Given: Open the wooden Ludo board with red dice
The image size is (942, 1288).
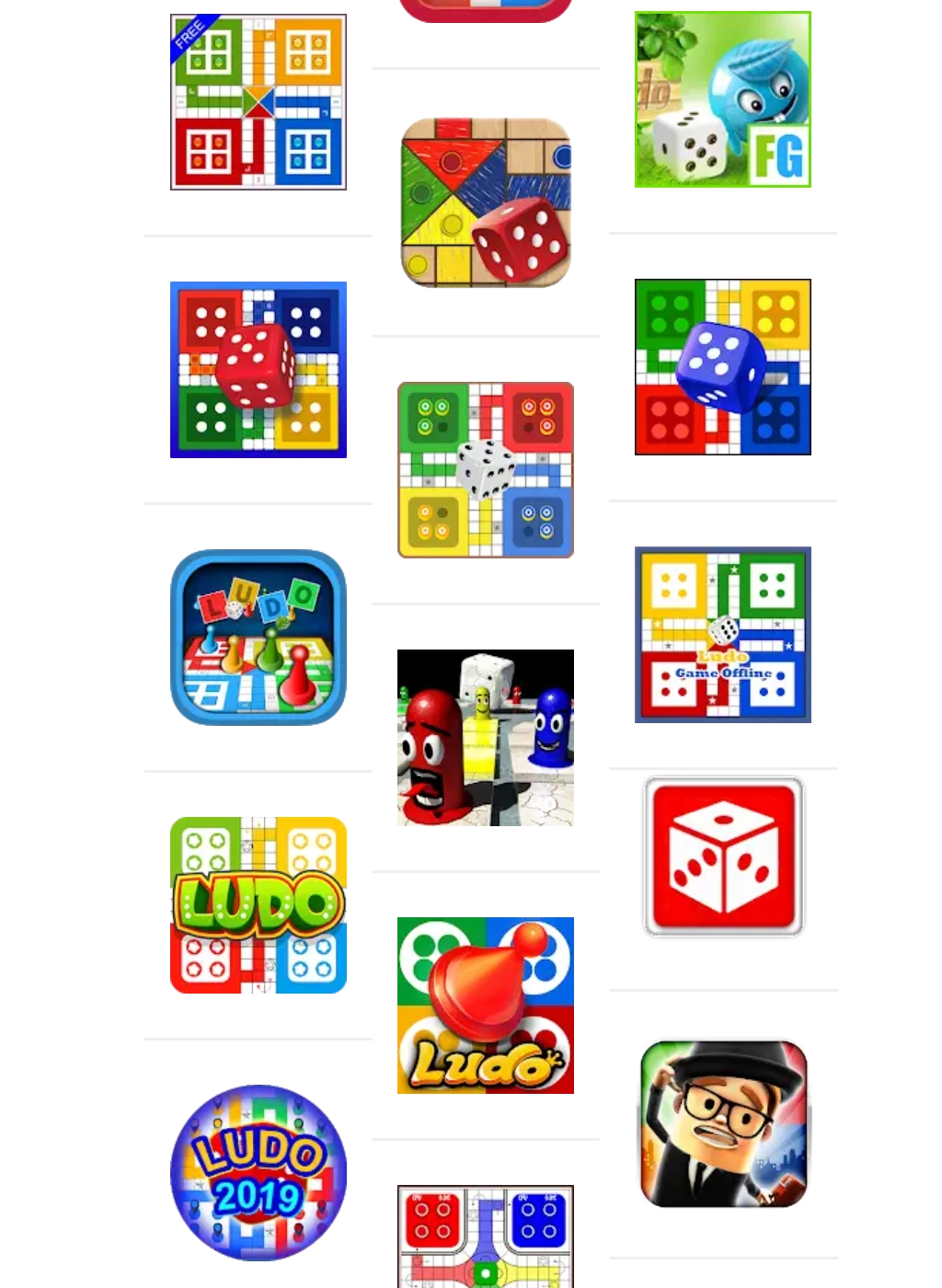Looking at the screenshot, I should (x=486, y=202).
